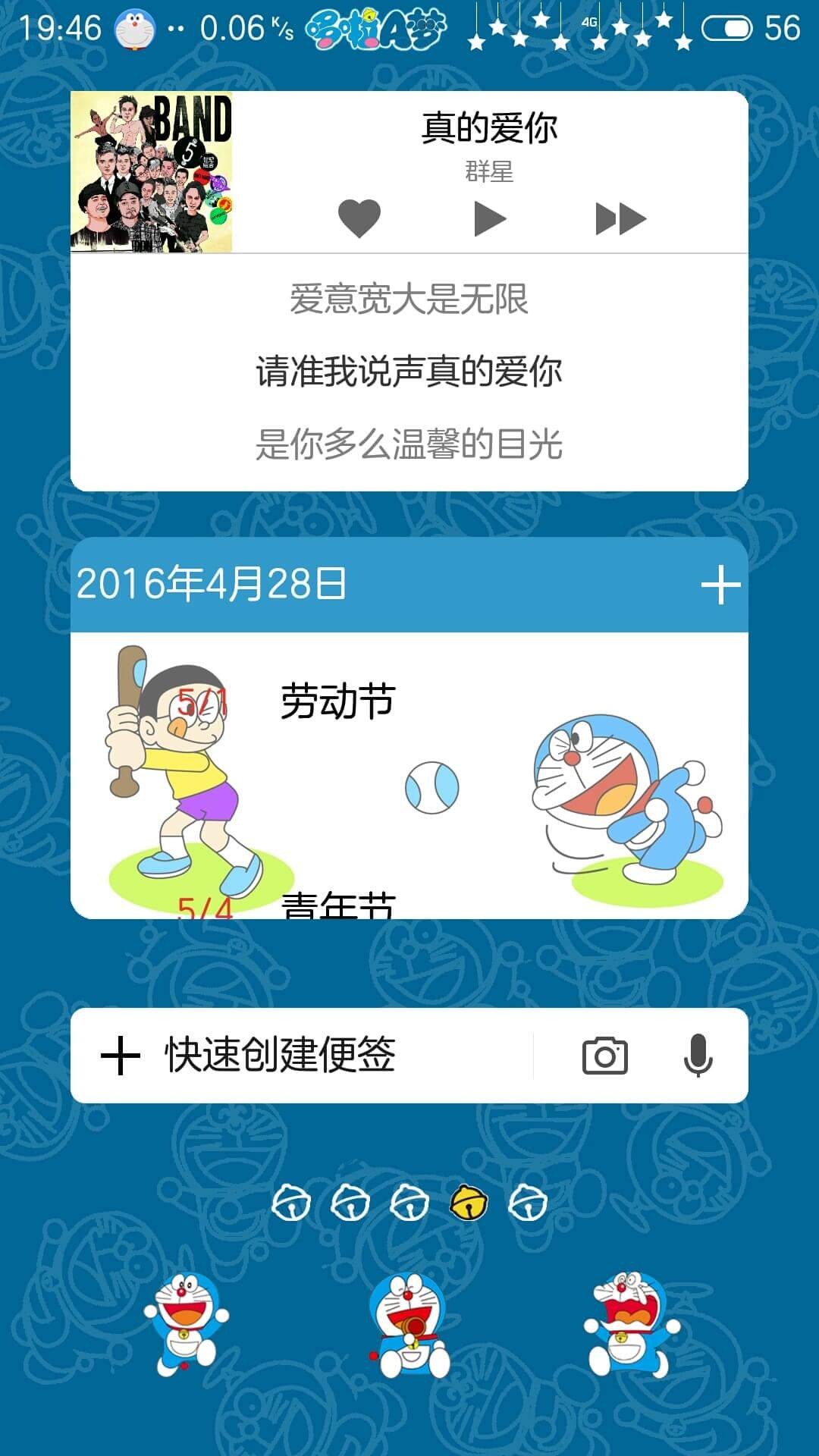Open the 劳动节 calendar entry
The height and width of the screenshot is (1456, 819).
click(337, 701)
